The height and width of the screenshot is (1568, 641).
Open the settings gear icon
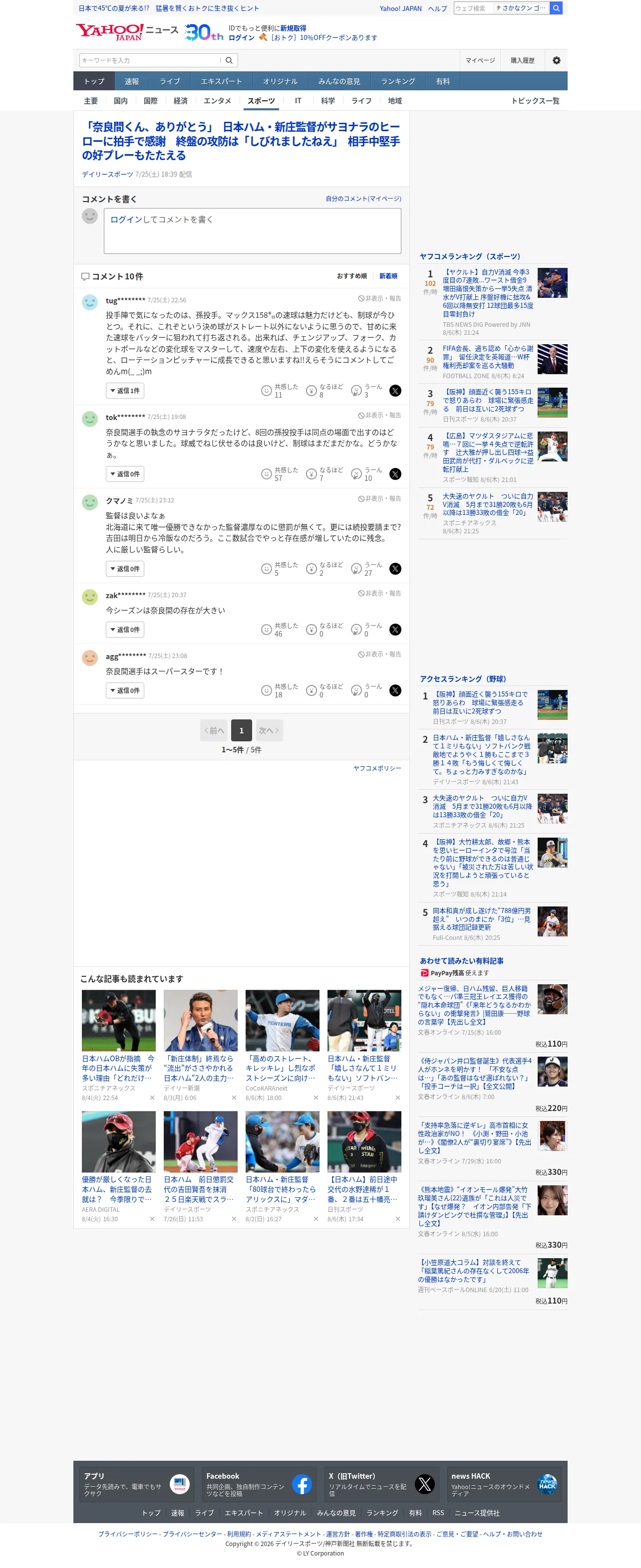pos(556,60)
